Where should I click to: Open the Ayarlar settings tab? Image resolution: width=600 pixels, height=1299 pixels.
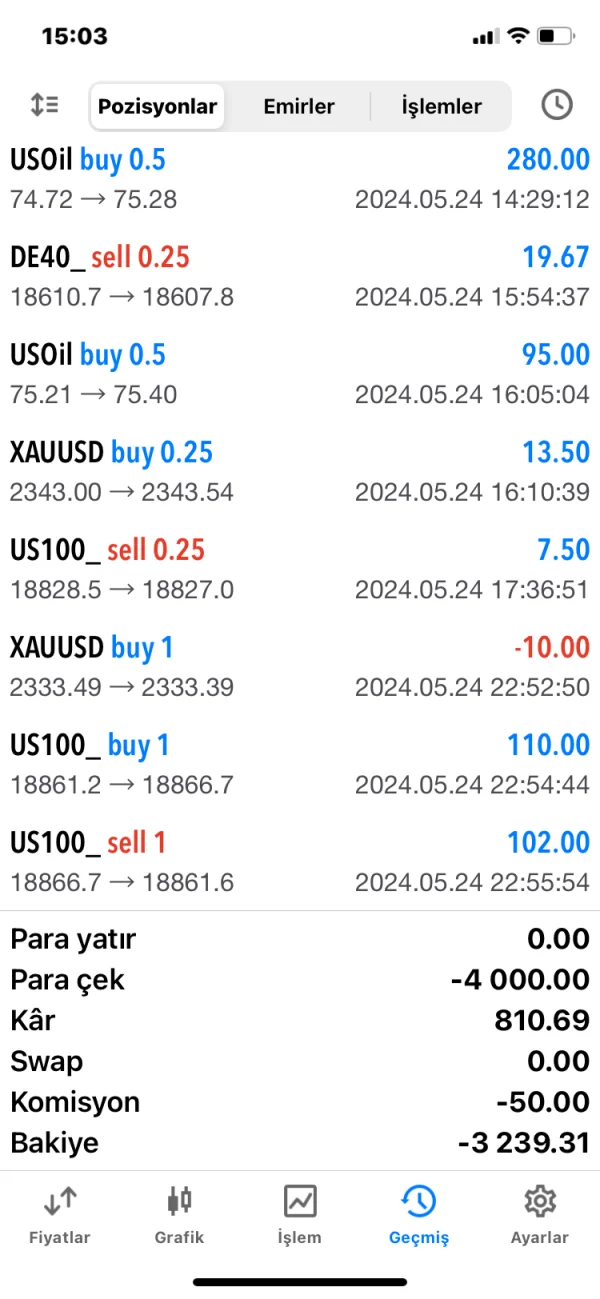tap(540, 1214)
